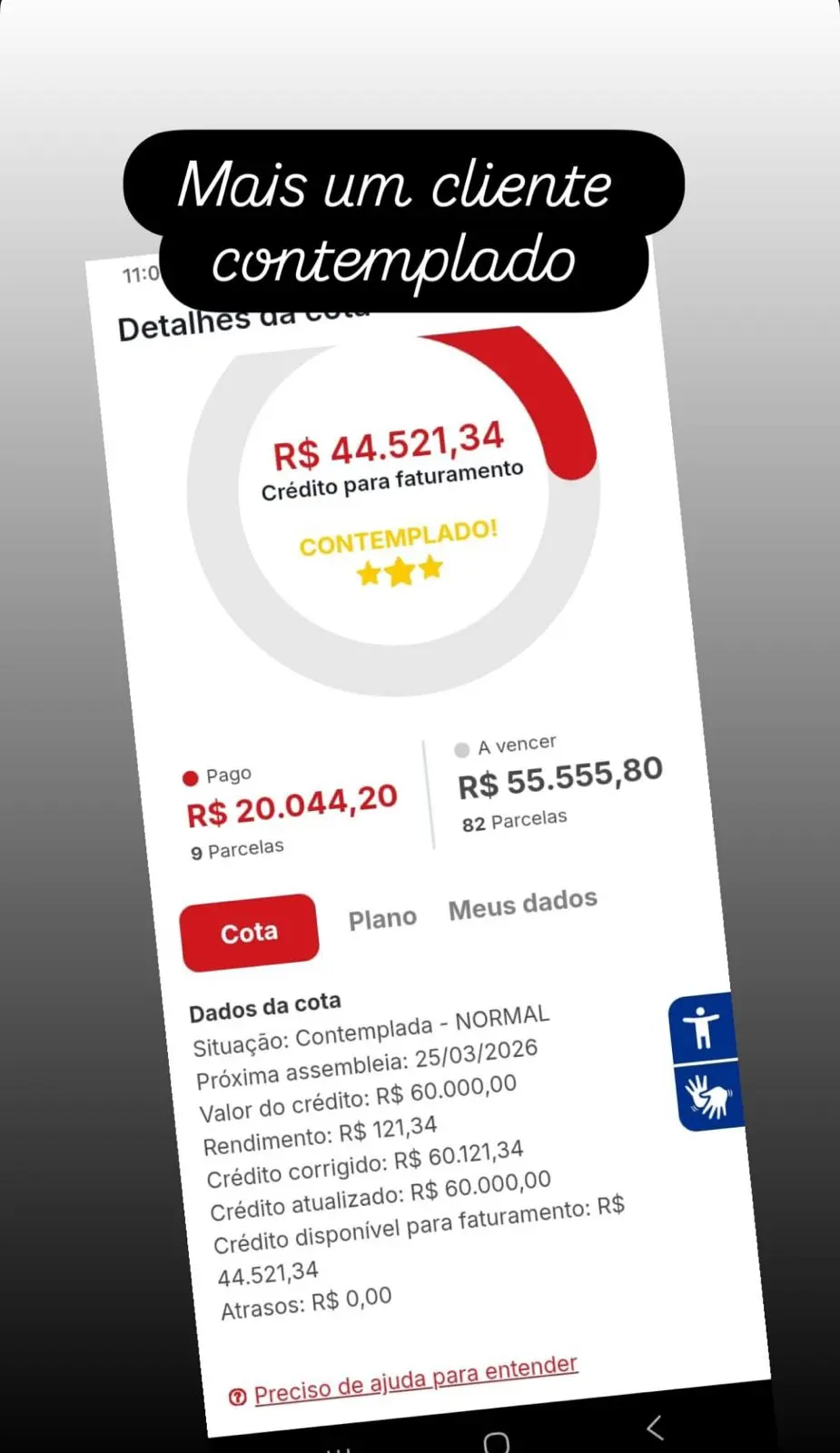The height and width of the screenshot is (1453, 840).
Task: Switch to the Plano tab
Action: (382, 917)
